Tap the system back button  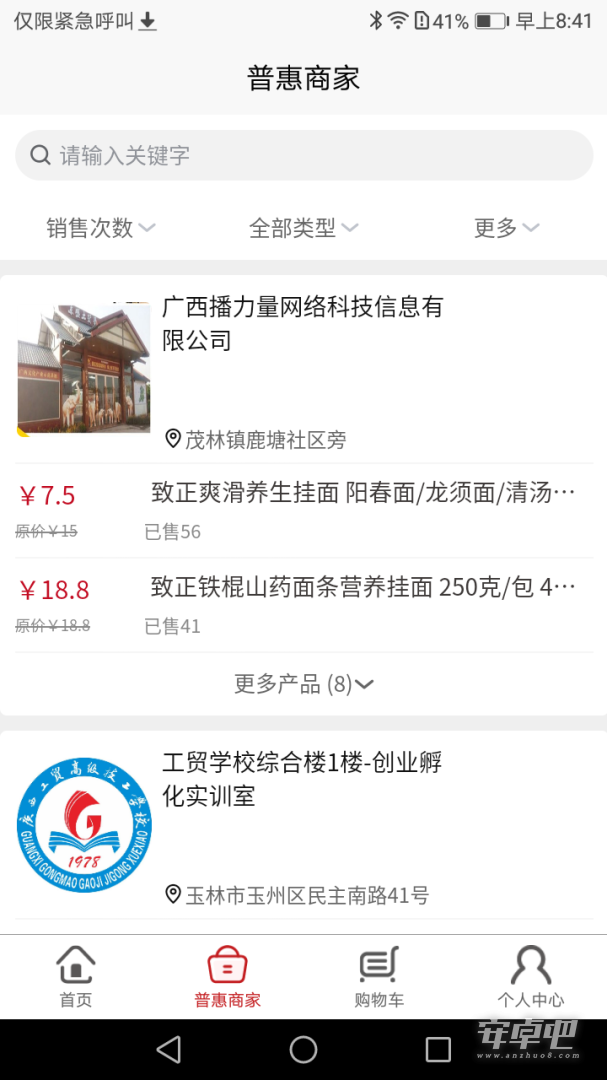[169, 1049]
